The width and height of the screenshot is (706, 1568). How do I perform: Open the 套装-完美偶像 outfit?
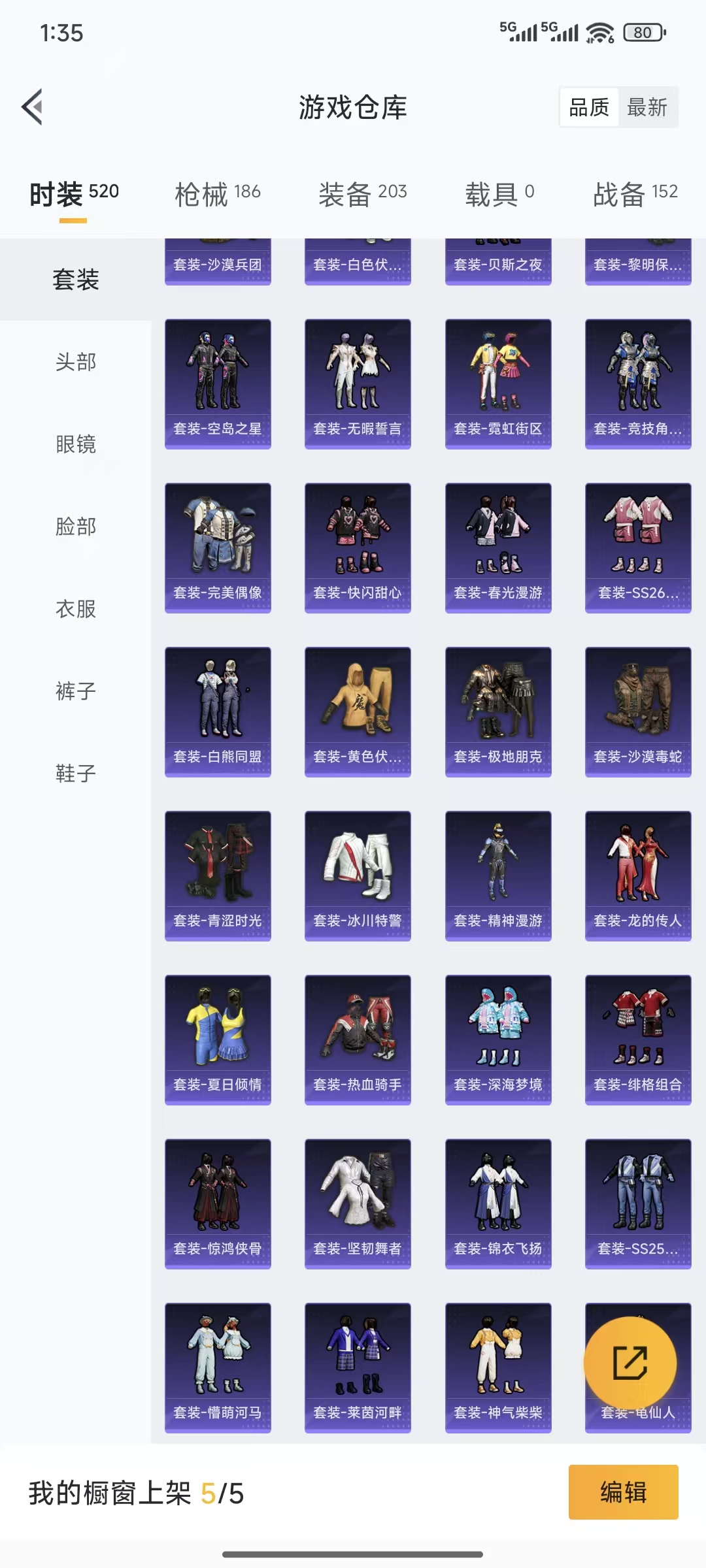pos(217,547)
